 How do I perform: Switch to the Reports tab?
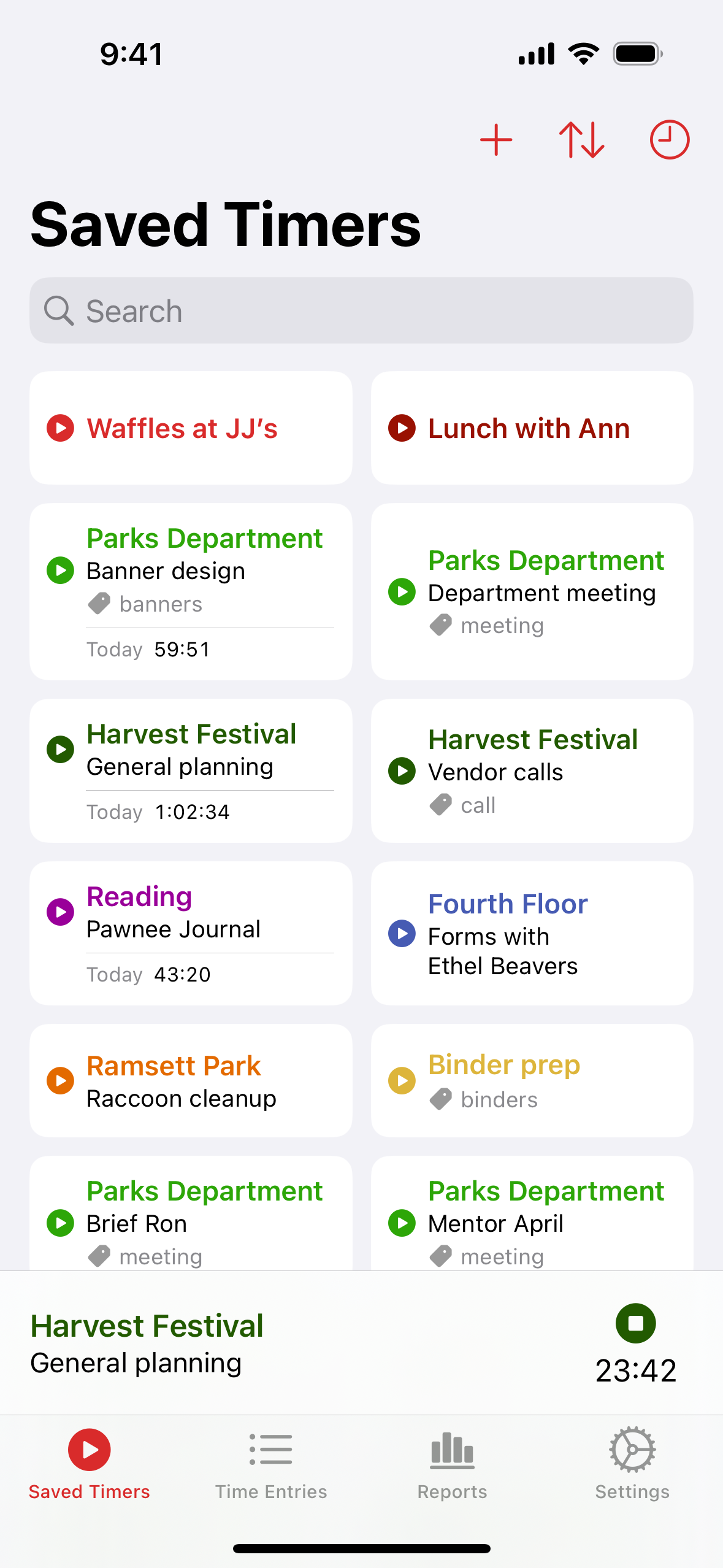point(452,1466)
